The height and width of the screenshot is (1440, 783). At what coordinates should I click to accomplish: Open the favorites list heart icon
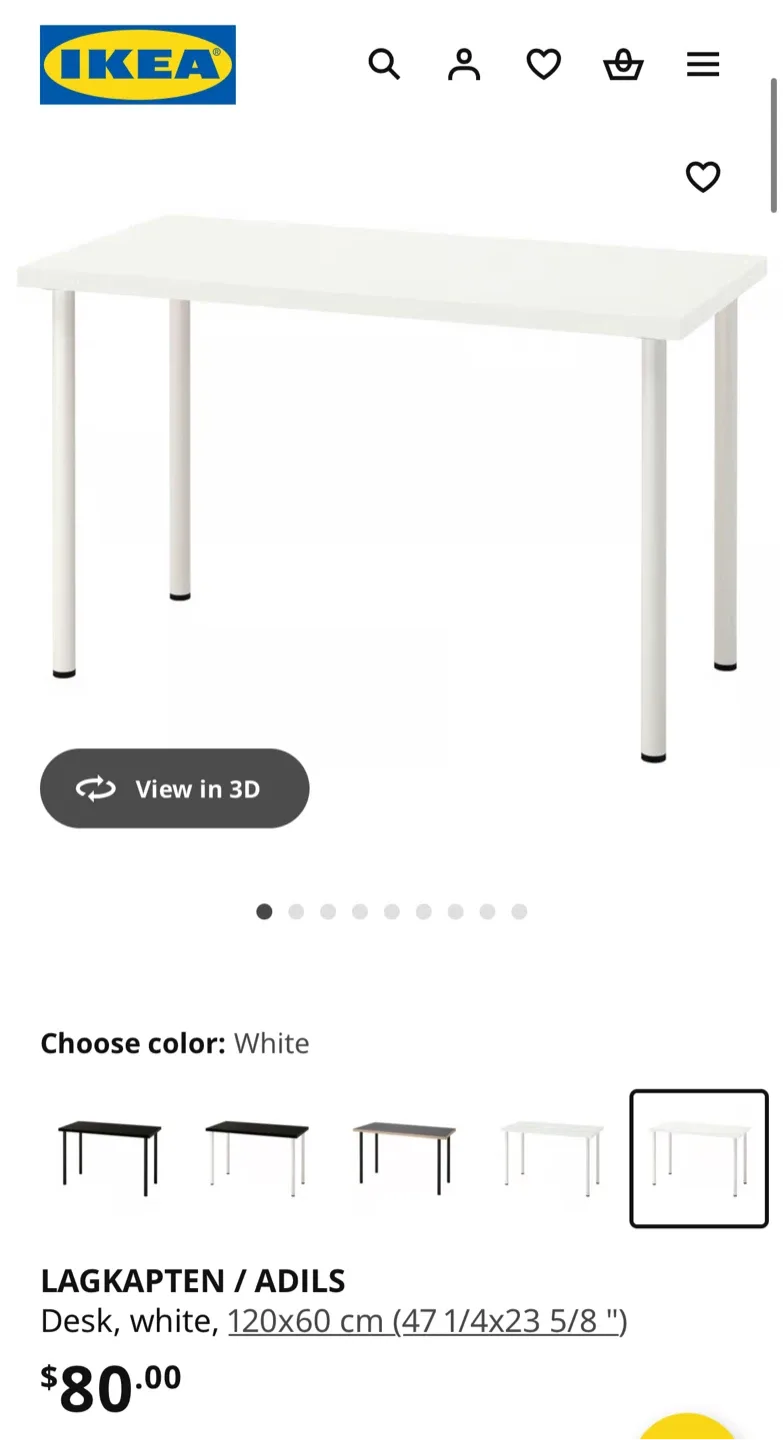pyautogui.click(x=543, y=64)
